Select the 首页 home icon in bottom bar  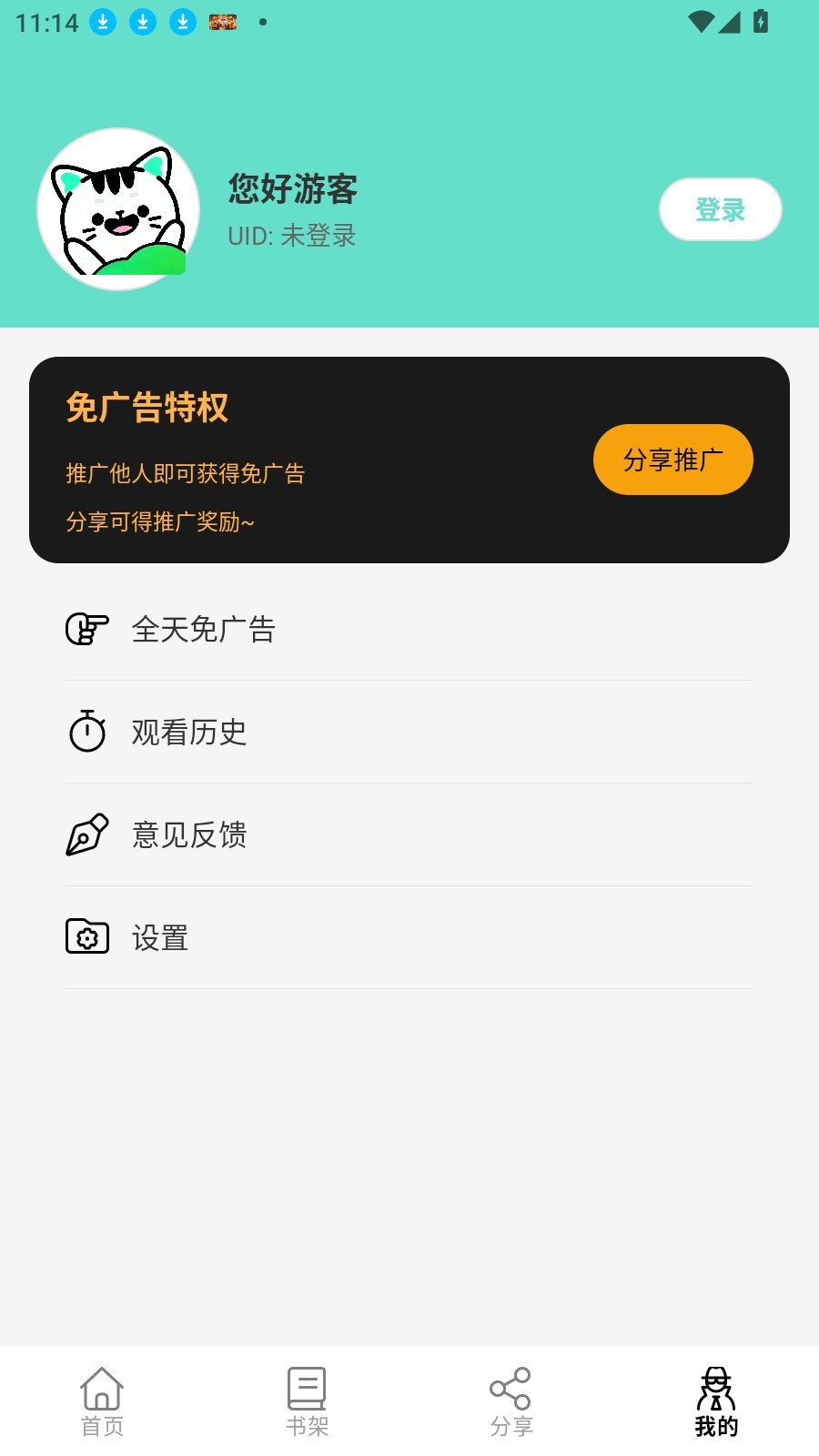[x=102, y=1390]
